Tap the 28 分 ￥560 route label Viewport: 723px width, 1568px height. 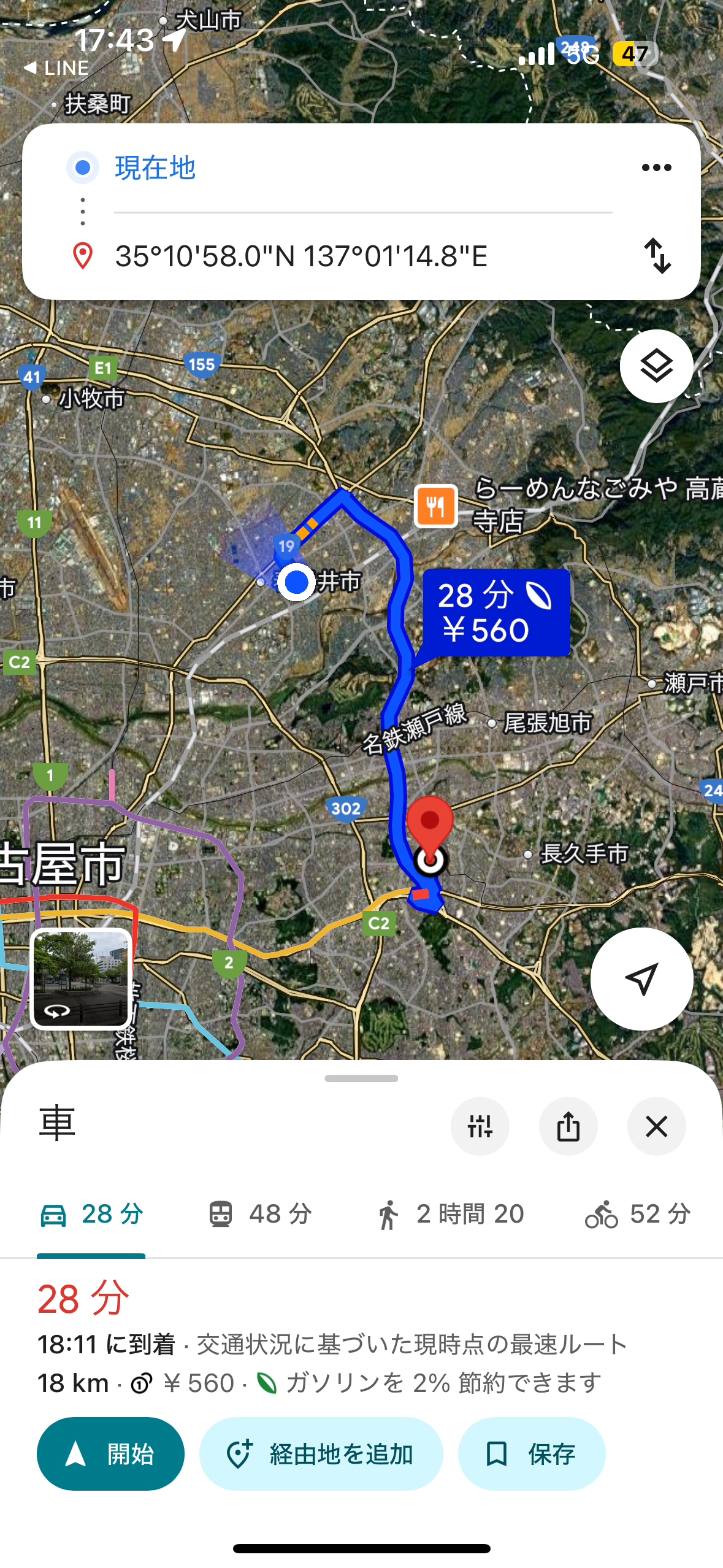point(496,612)
